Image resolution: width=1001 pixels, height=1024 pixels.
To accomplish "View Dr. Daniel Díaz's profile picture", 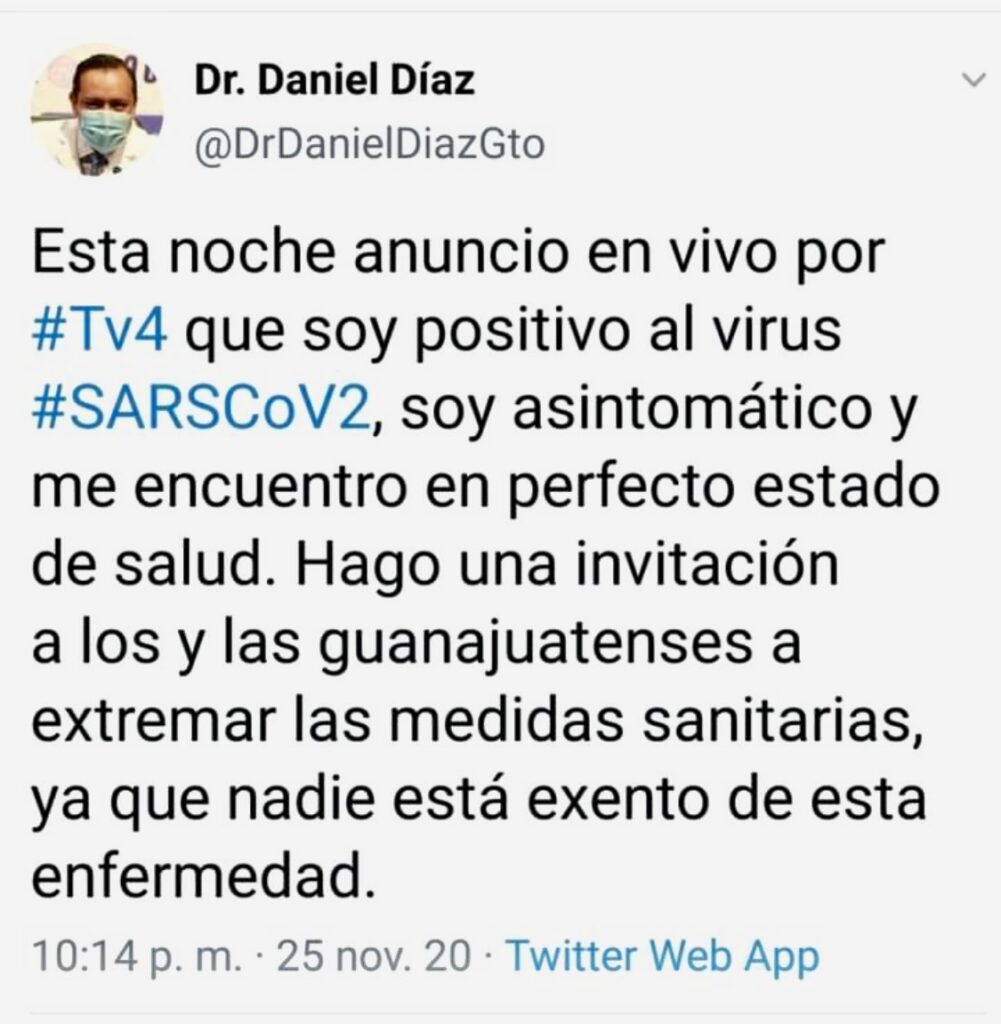I will click(x=97, y=111).
